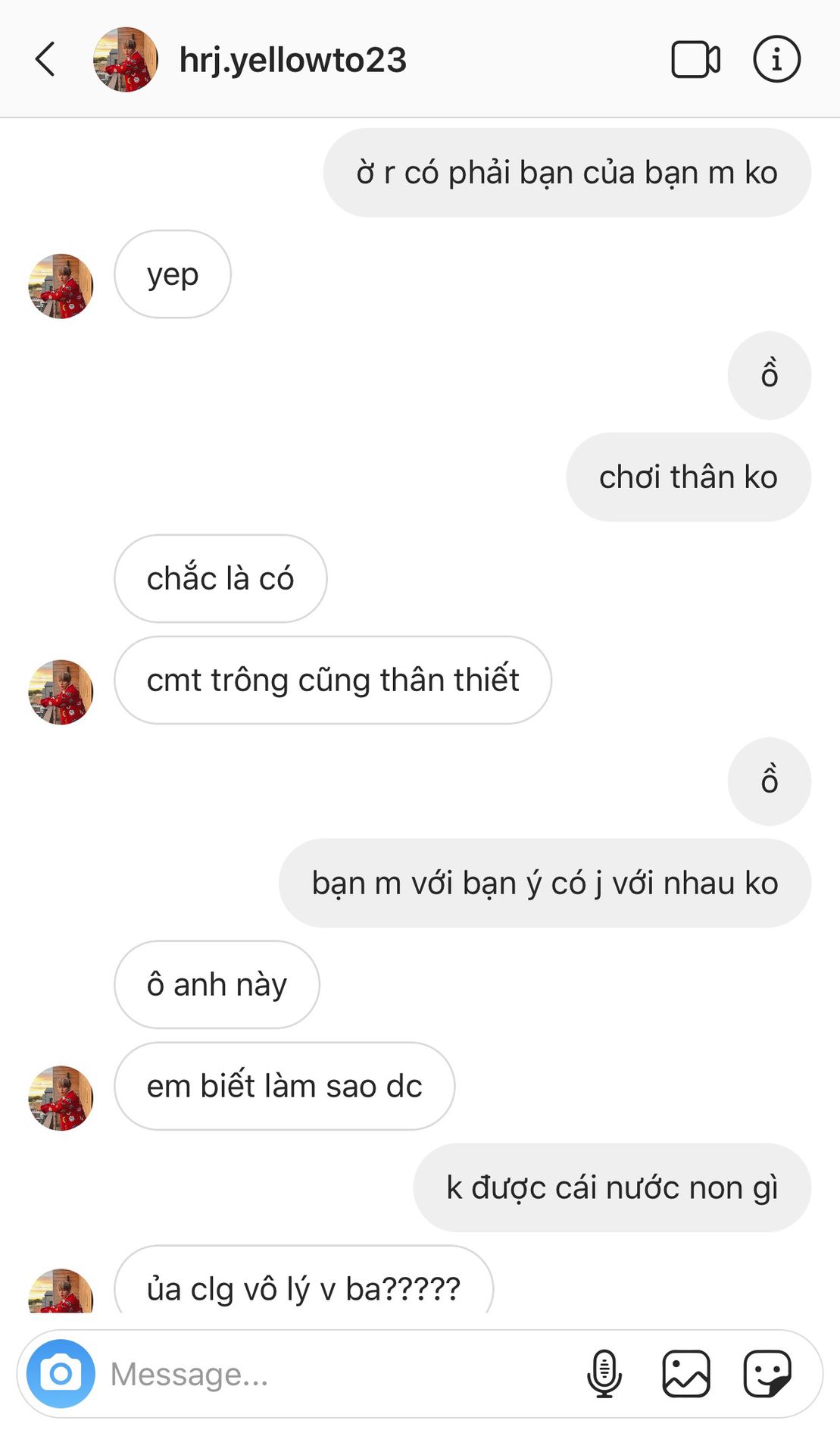Go back to the inbox list
The height and width of the screenshot is (1455, 840).
[45, 59]
